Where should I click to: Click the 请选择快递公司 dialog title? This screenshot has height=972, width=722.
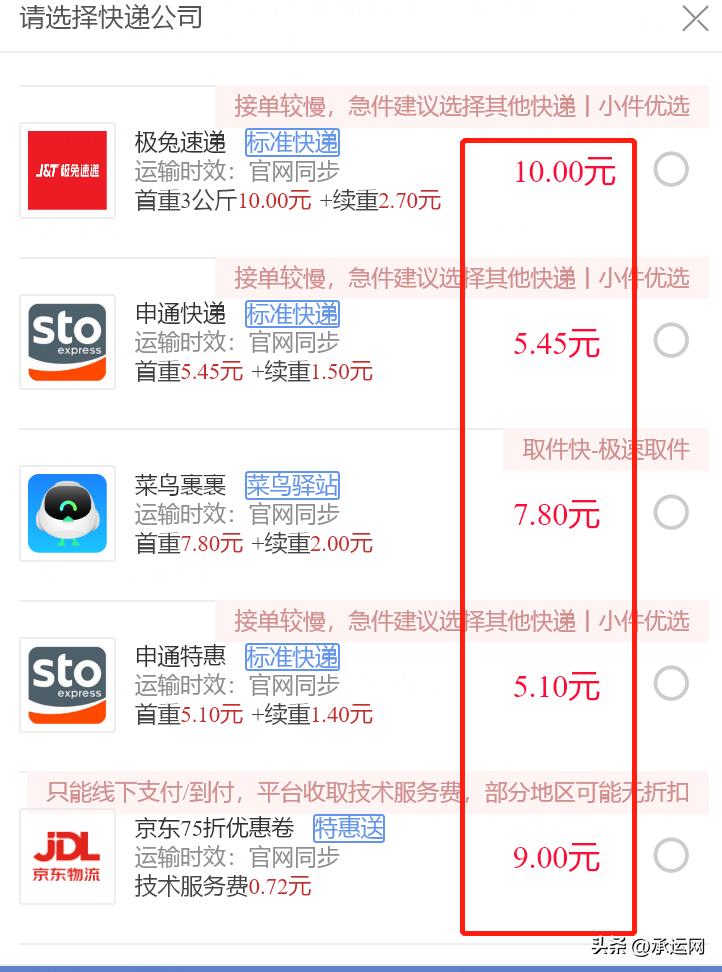(x=110, y=17)
